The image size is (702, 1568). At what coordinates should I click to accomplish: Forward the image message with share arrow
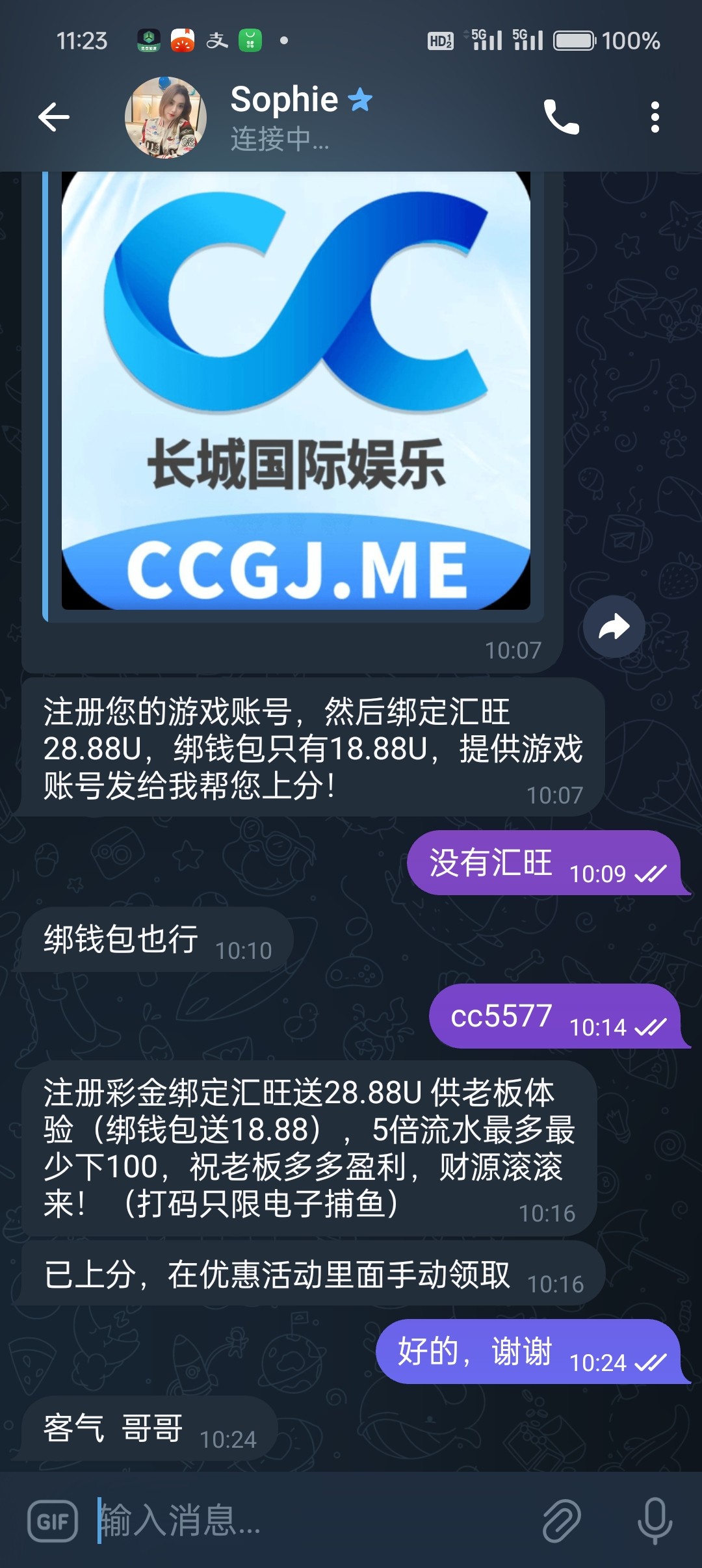tap(614, 627)
